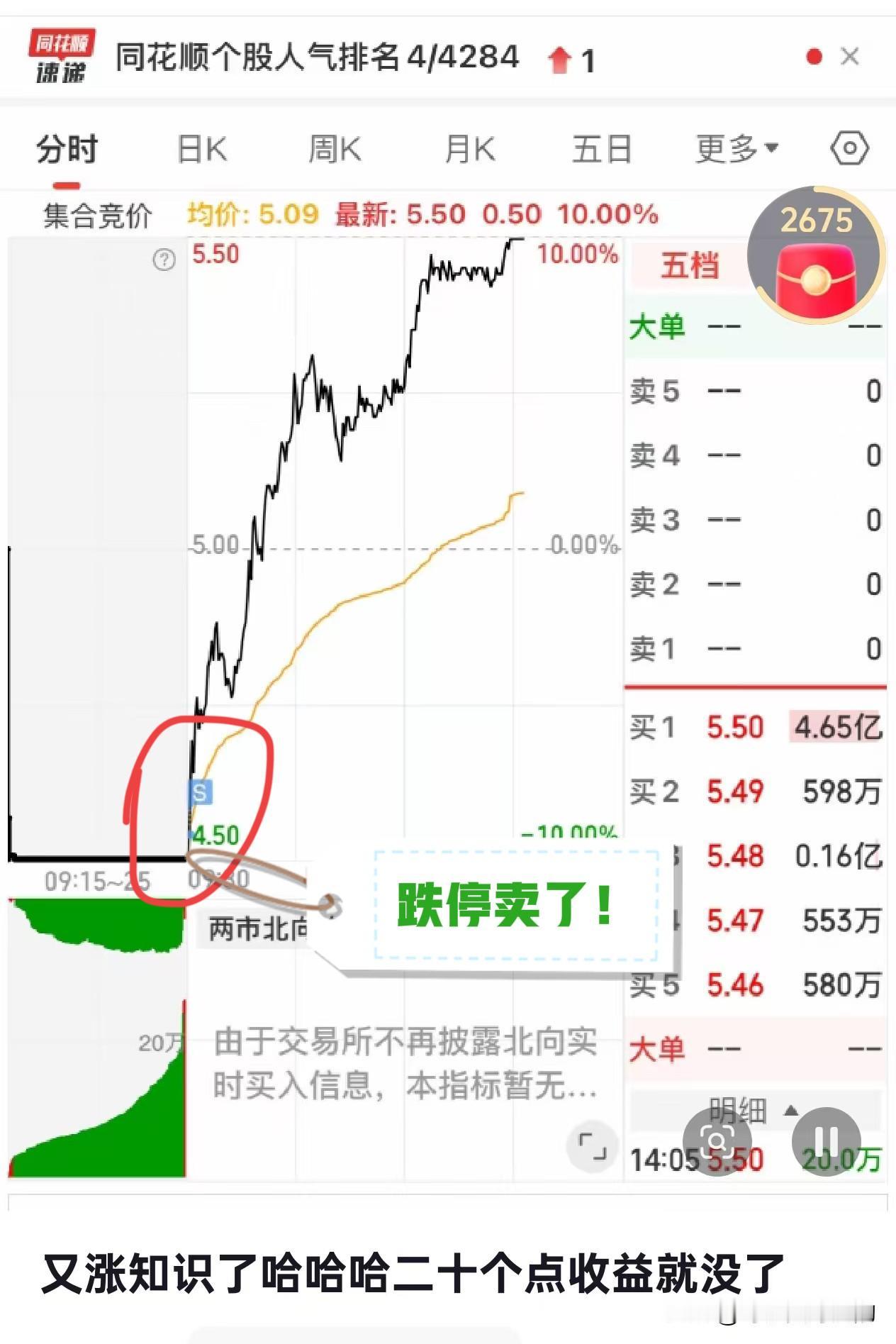896x1344 pixels.
Task: Click the red ranking up-arrow indicator
Action: click(x=560, y=58)
